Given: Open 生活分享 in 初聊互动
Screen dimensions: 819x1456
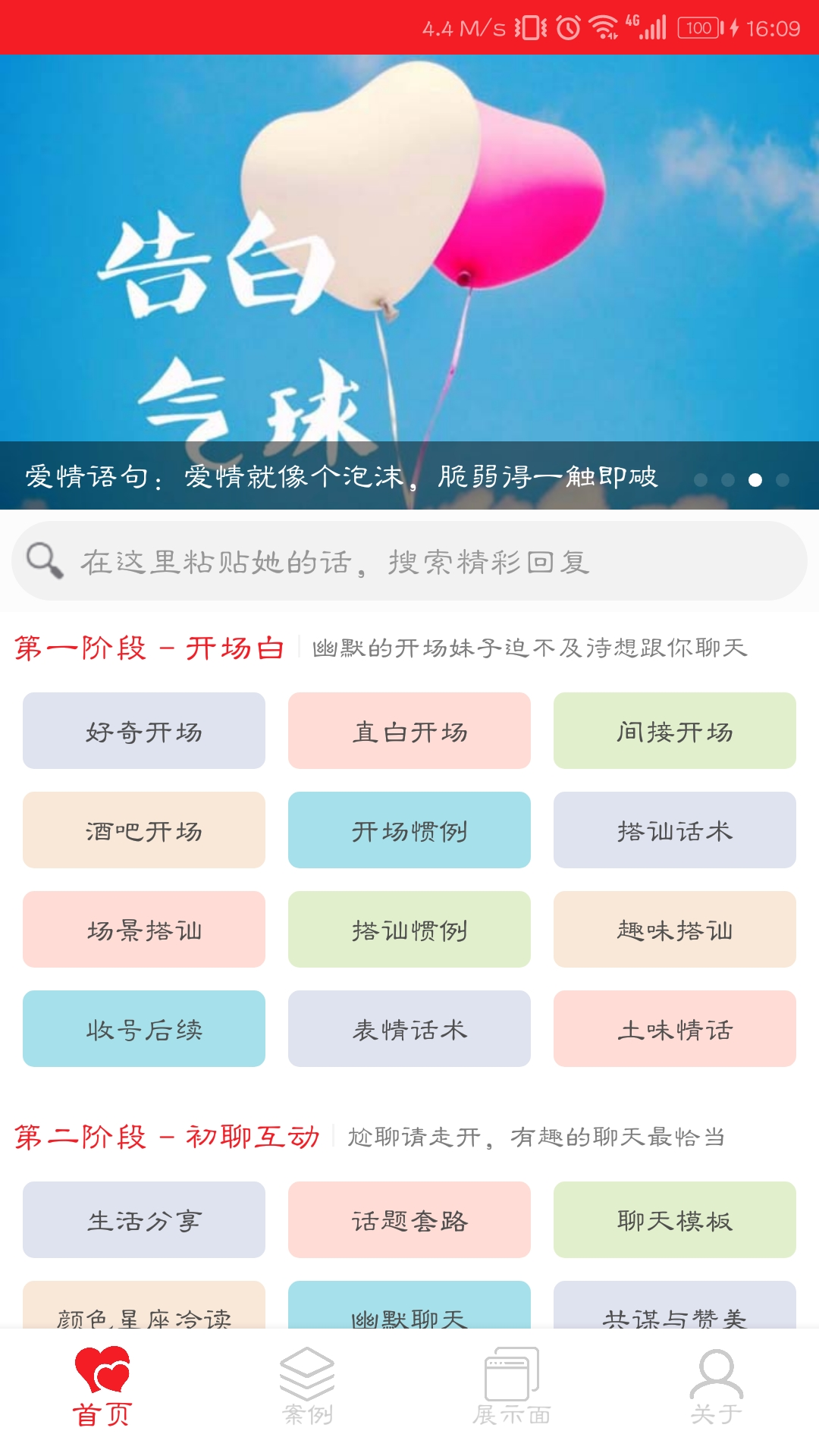Looking at the screenshot, I should coord(144,1220).
